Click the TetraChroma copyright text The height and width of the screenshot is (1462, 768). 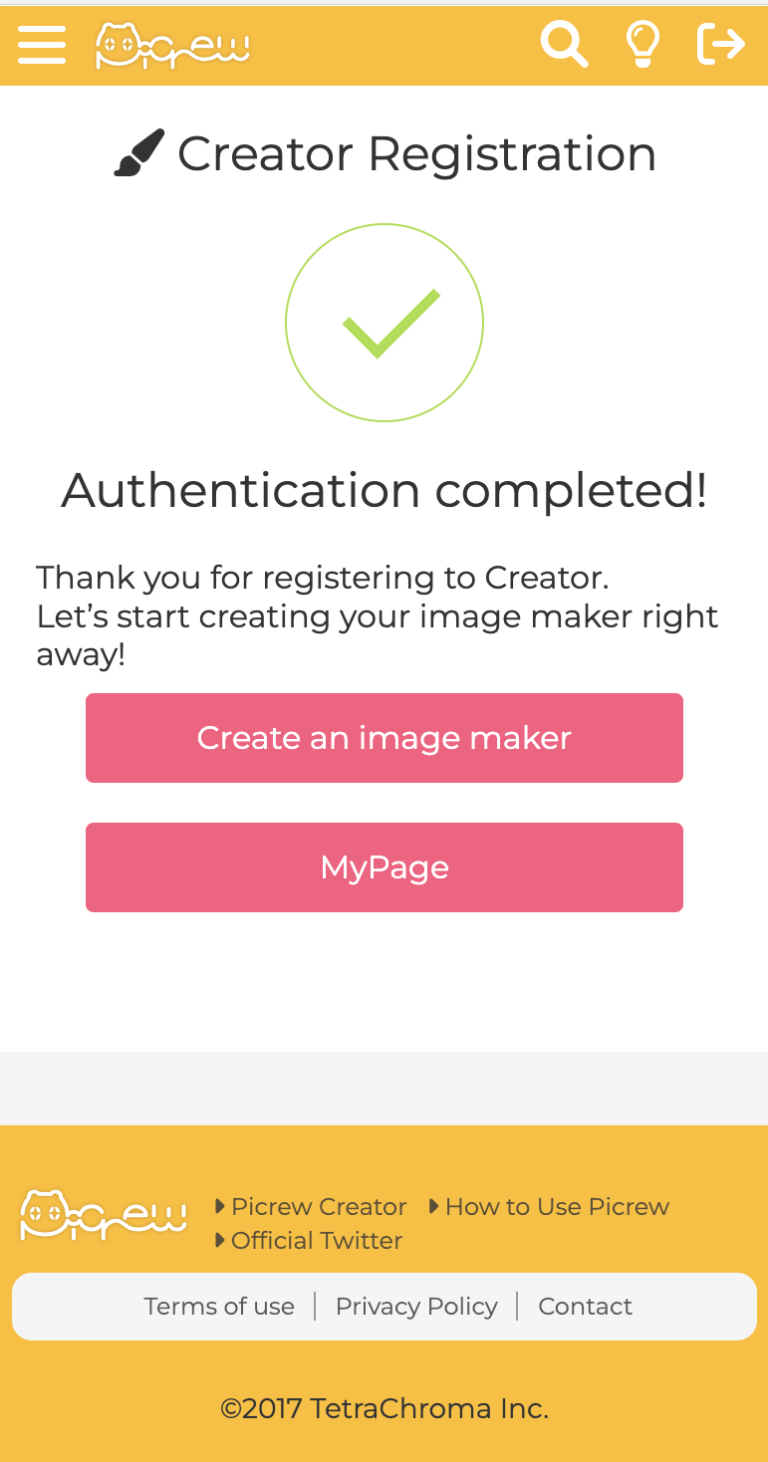click(384, 1408)
